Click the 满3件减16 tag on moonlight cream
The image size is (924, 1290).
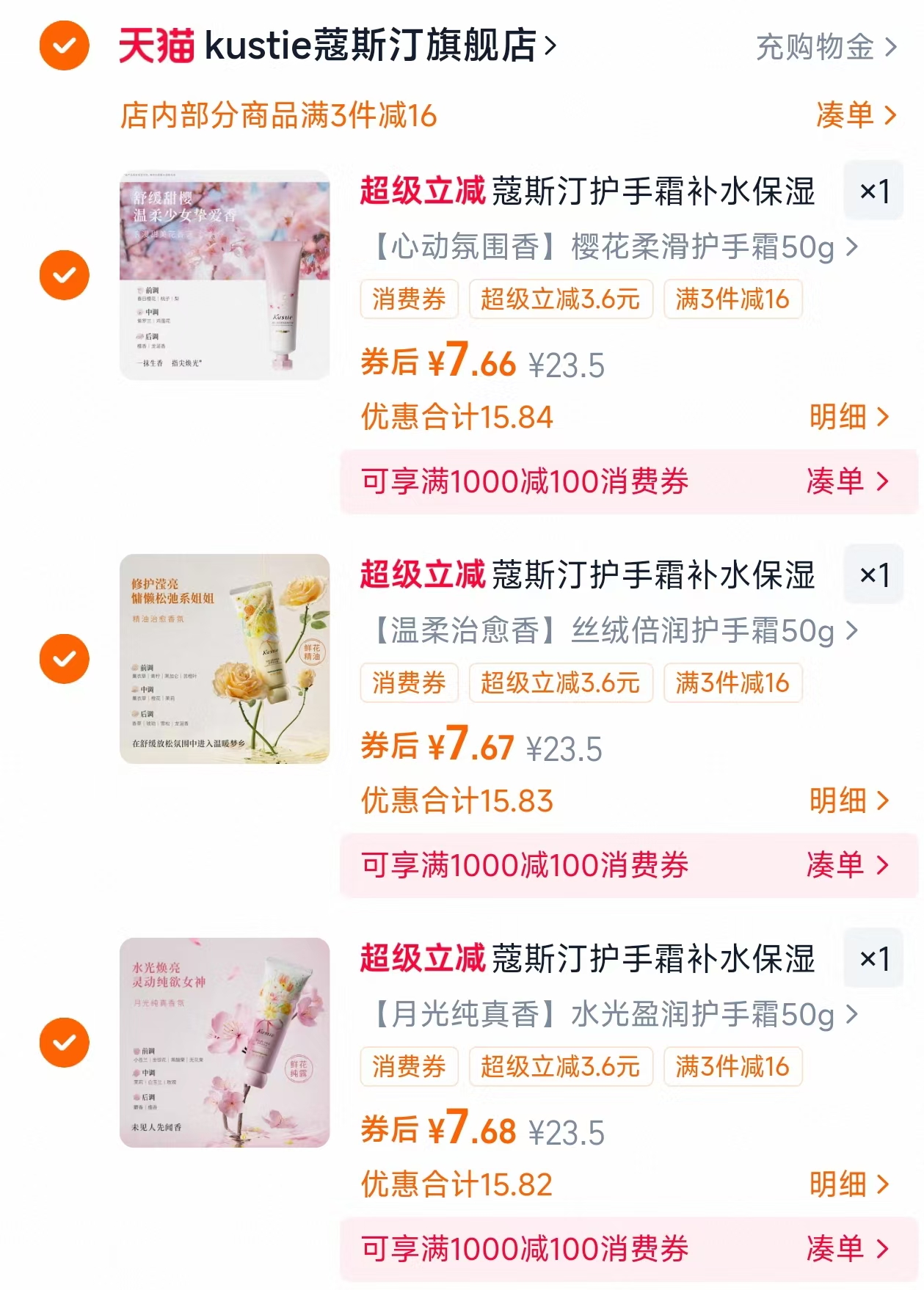[x=731, y=1068]
